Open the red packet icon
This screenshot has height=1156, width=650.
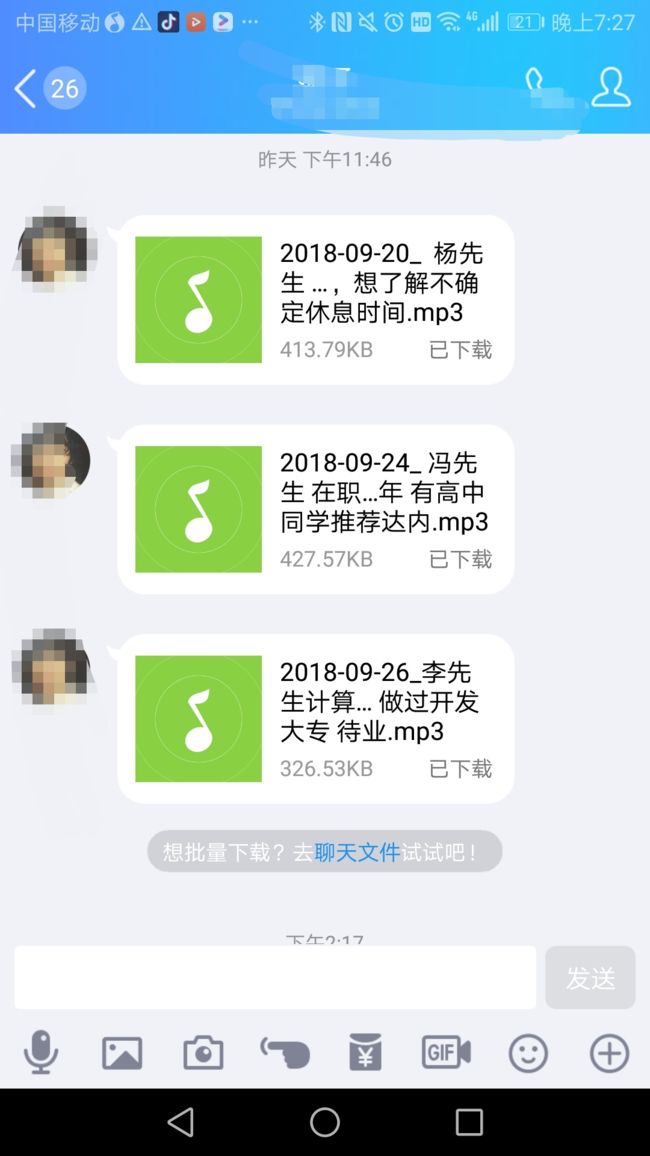366,1052
